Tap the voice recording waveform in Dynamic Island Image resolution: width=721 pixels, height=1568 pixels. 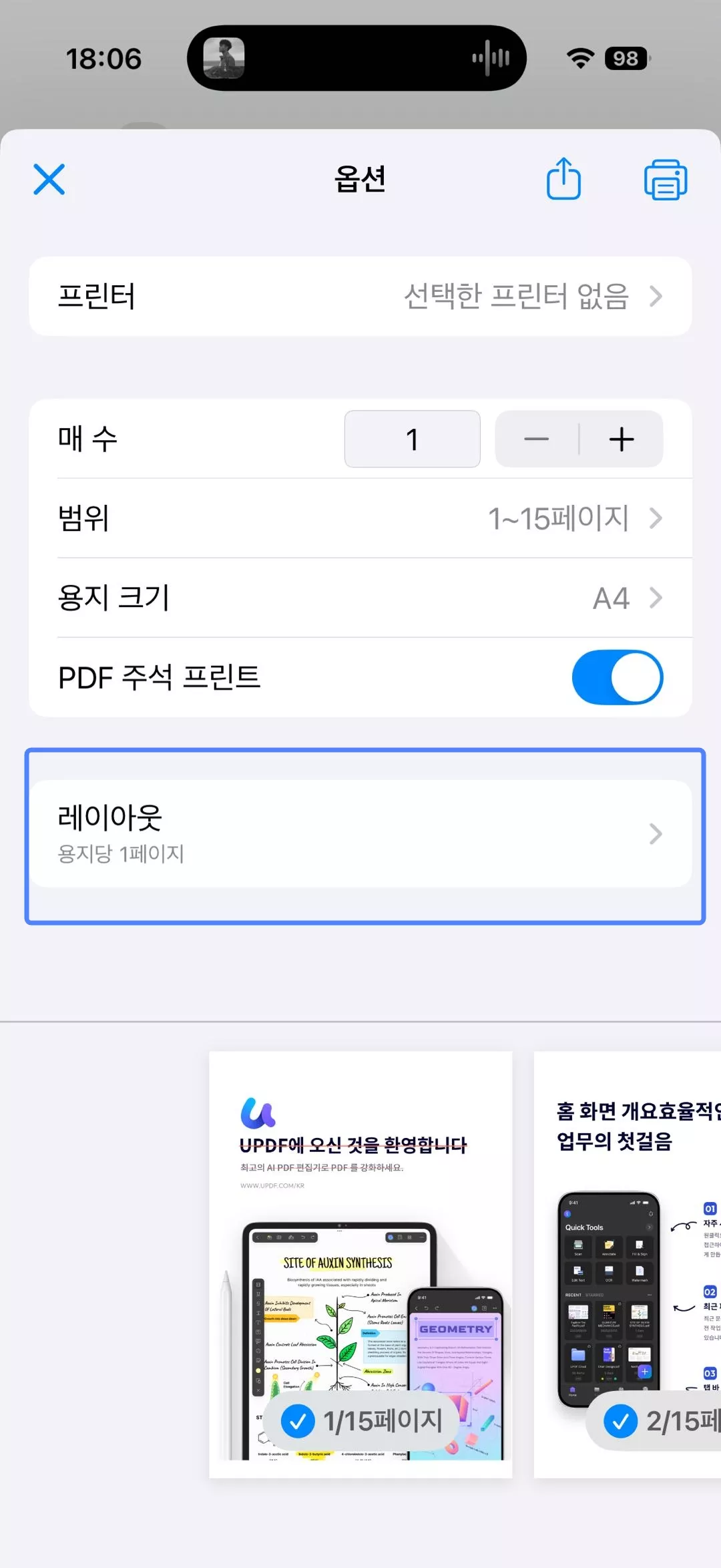pyautogui.click(x=489, y=58)
